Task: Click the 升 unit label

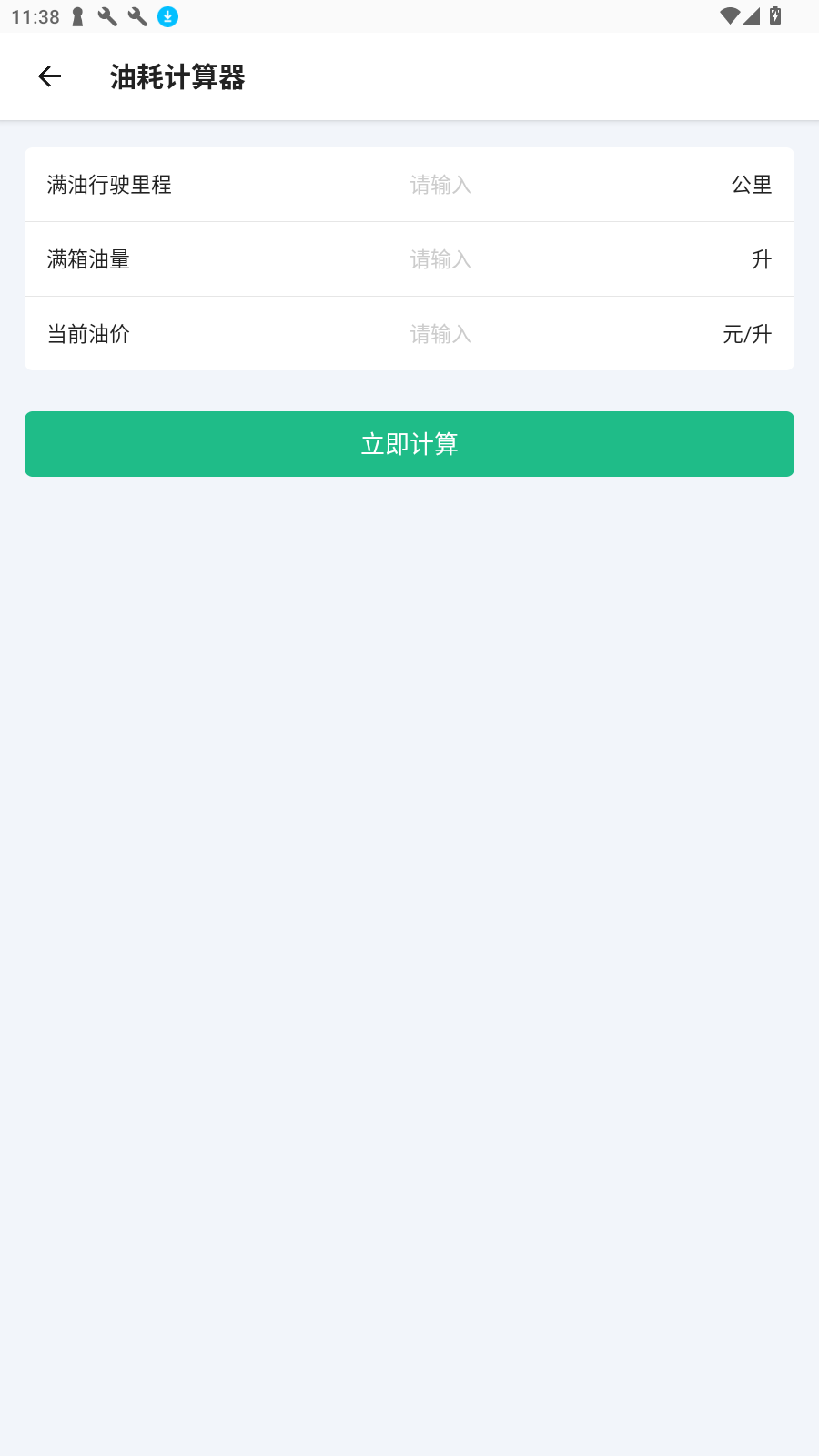Action: pos(762,259)
